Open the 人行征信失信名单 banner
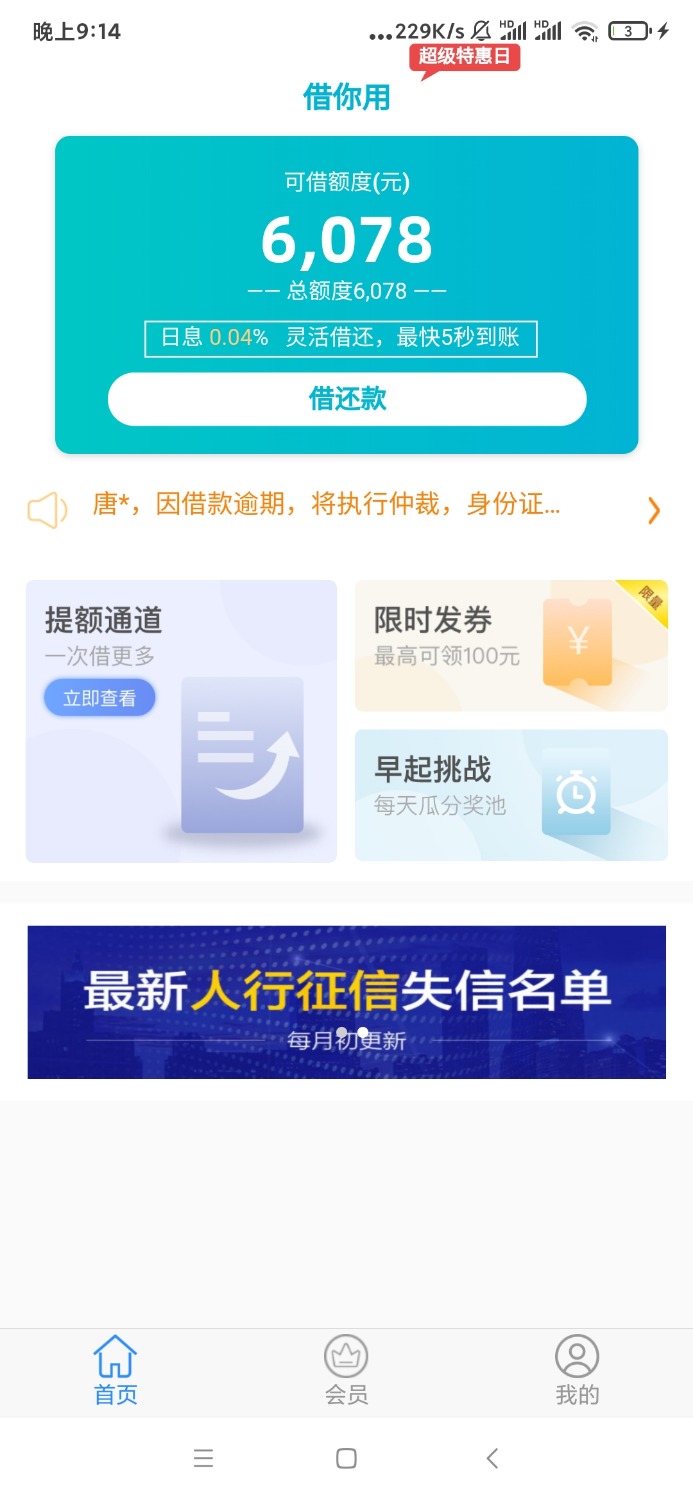Screen dimensions: 693x1500 coord(346,1001)
